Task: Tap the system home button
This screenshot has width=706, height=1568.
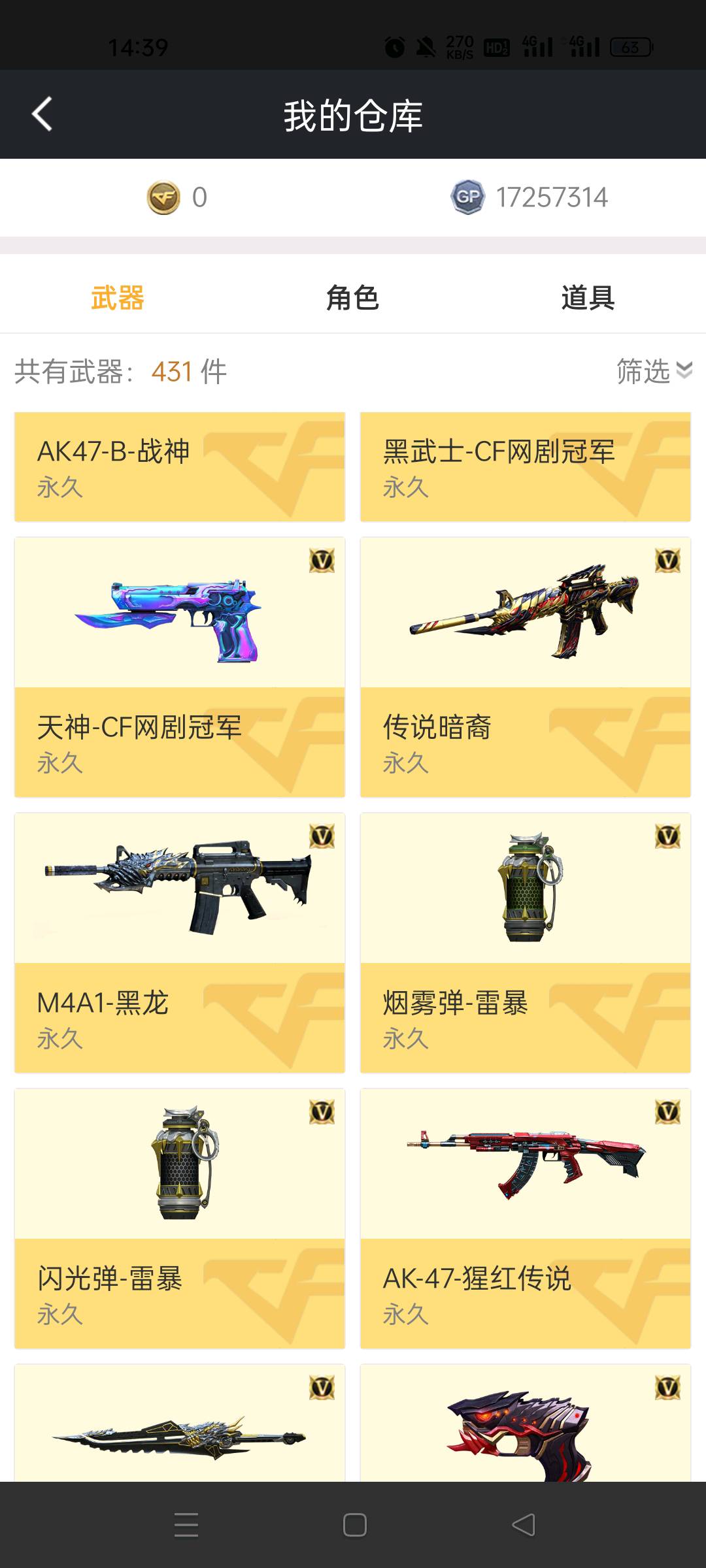Action: click(x=354, y=1525)
